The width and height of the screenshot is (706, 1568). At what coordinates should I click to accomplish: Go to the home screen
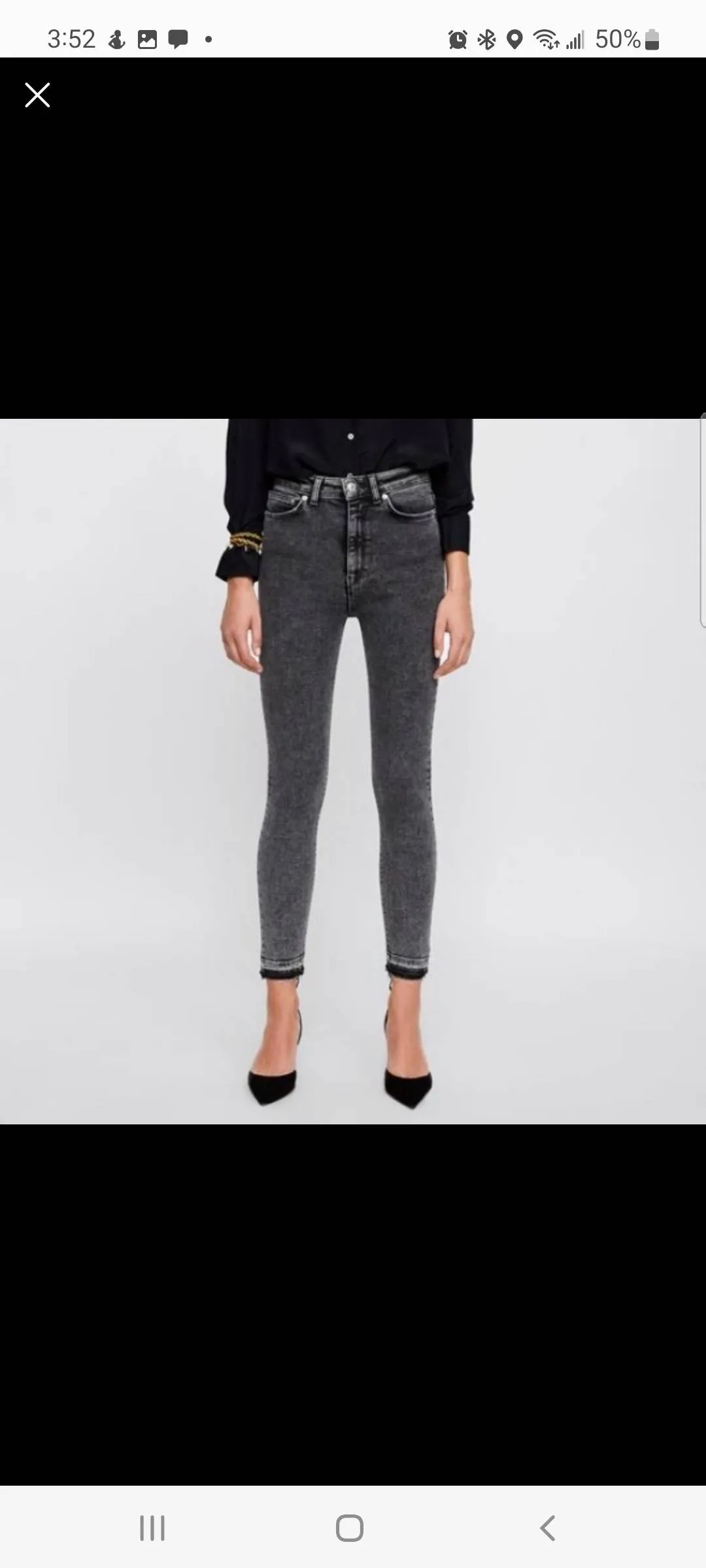click(350, 1528)
